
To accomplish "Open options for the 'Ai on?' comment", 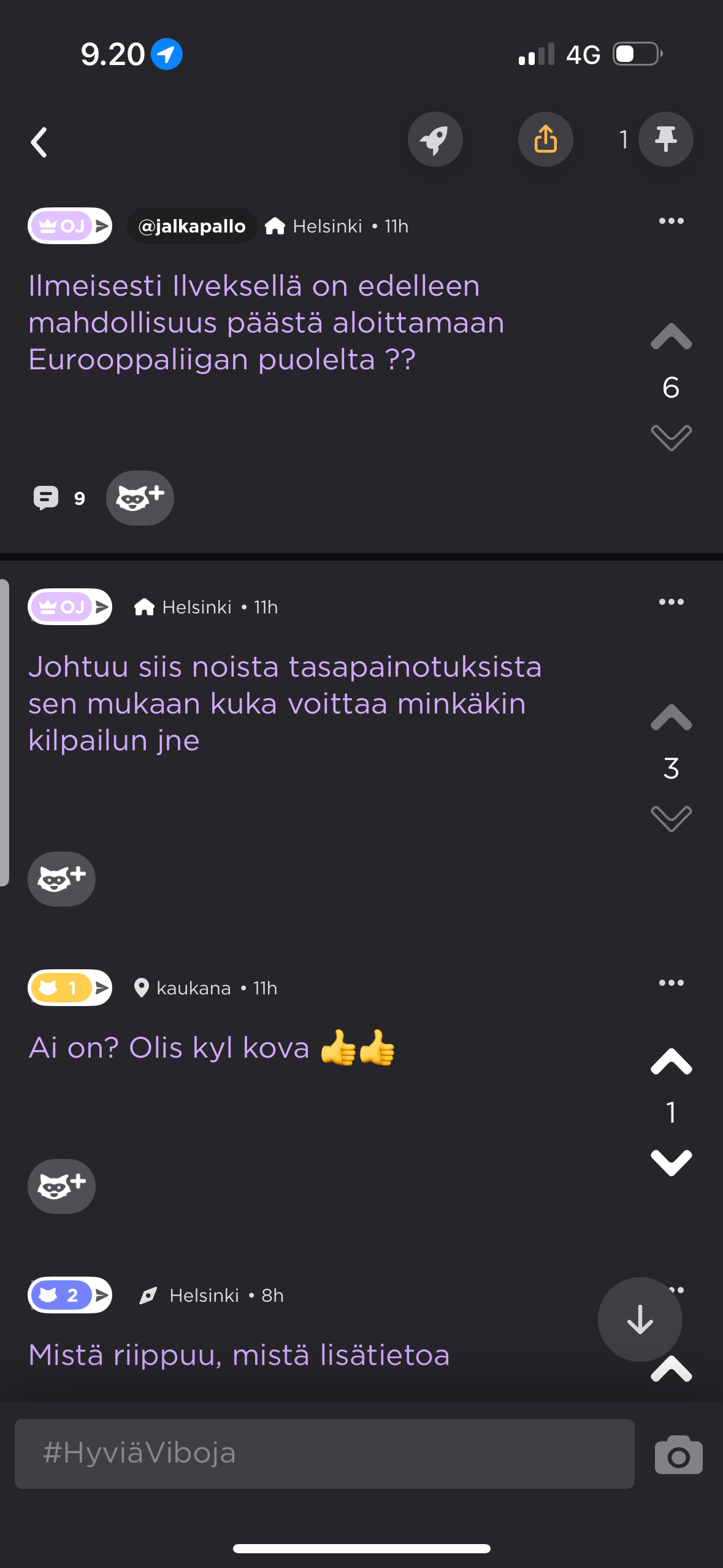I will coord(671,983).
